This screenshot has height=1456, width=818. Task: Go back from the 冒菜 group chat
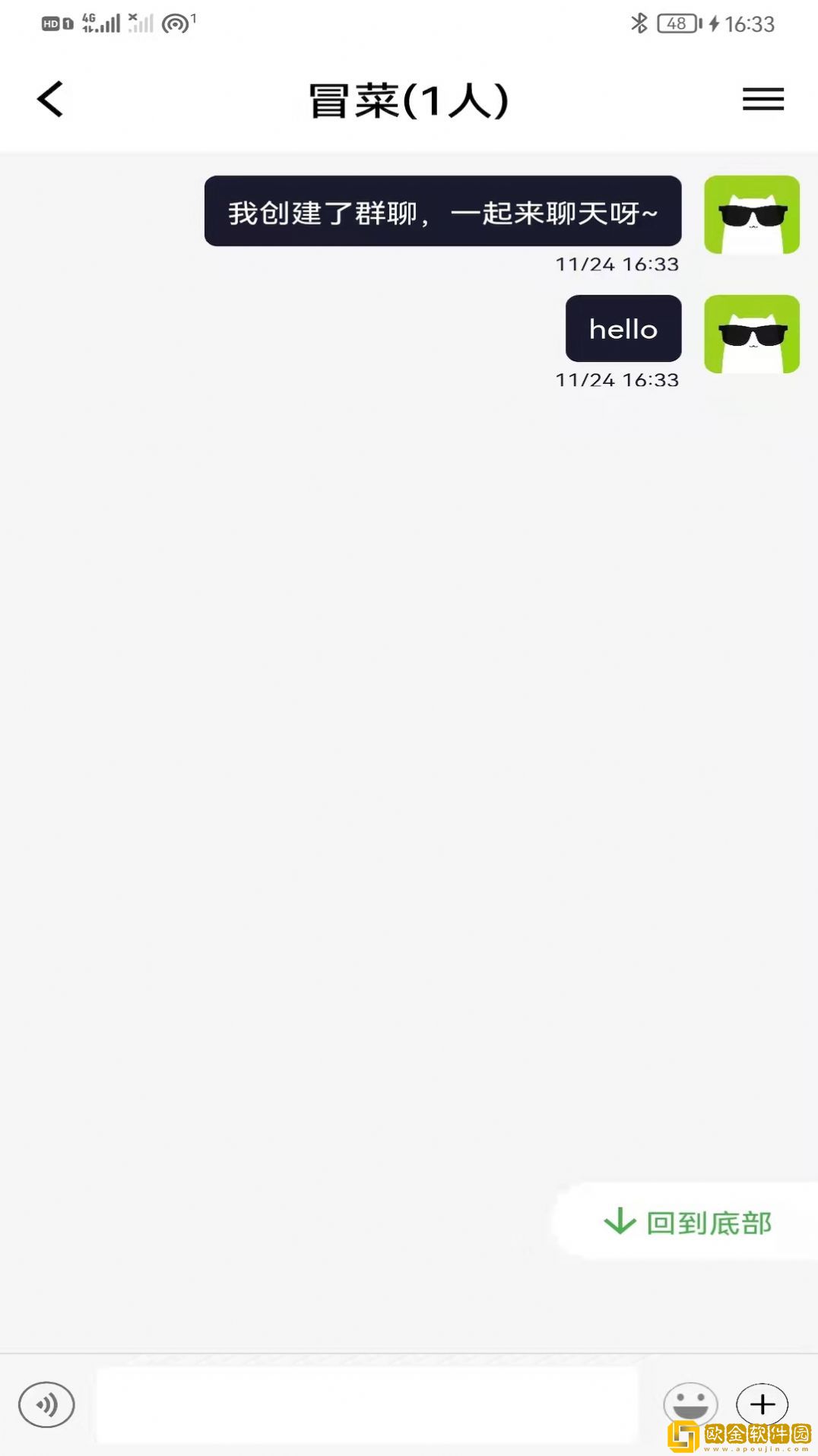[x=50, y=100]
